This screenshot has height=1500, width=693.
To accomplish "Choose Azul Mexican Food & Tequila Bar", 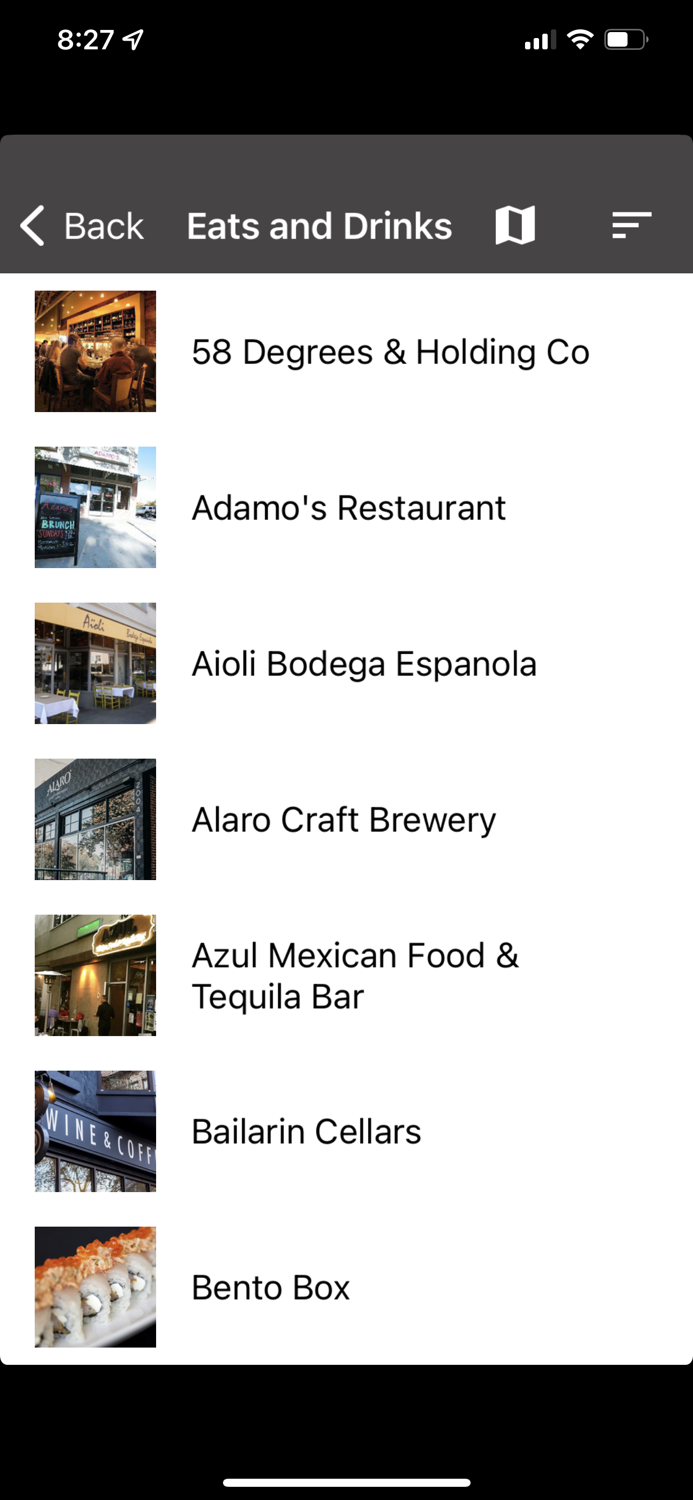I will click(x=355, y=976).
